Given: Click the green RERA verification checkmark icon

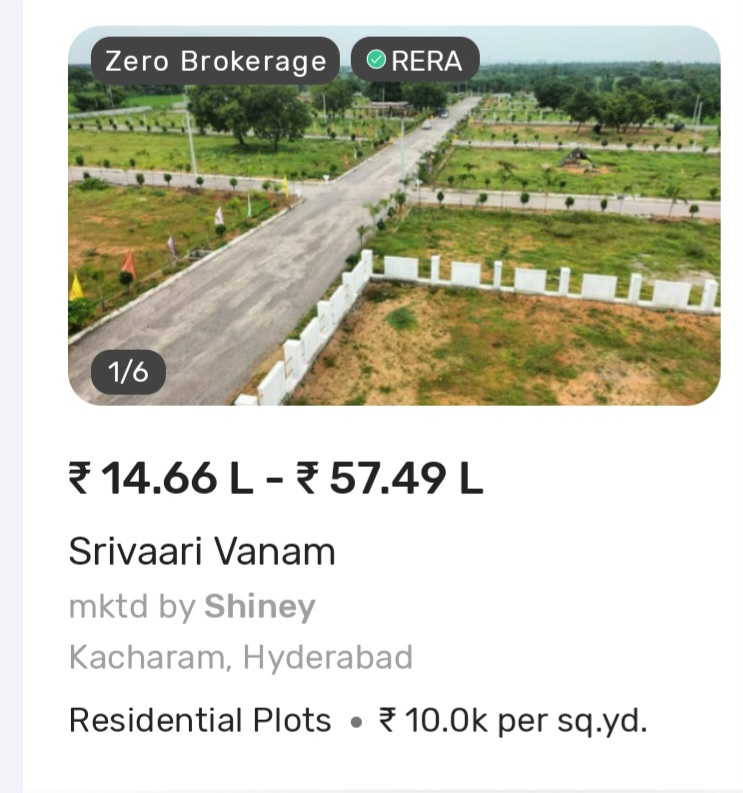Looking at the screenshot, I should pos(375,60).
